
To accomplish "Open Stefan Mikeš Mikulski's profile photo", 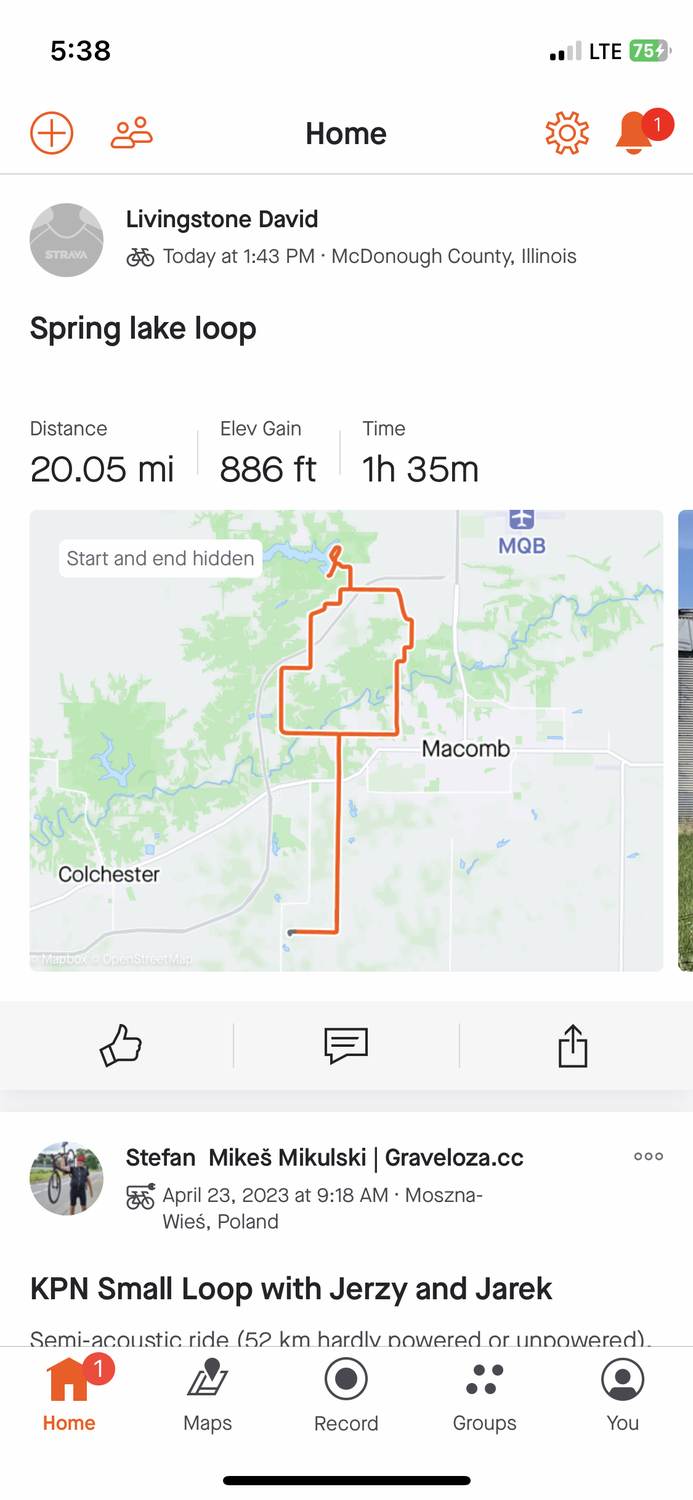I will pos(67,1178).
